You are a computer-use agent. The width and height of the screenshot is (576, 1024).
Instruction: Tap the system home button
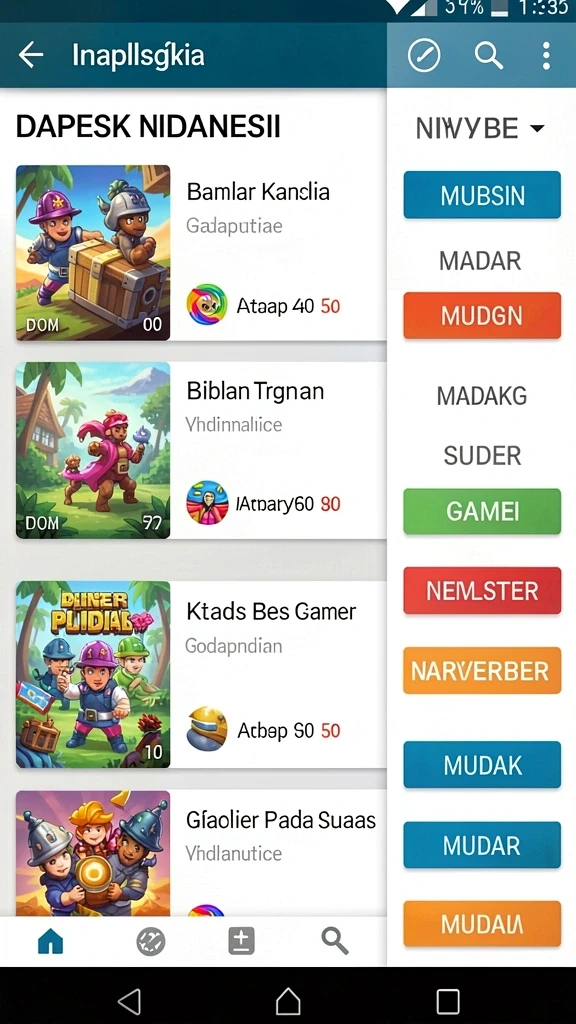pyautogui.click(x=288, y=1000)
